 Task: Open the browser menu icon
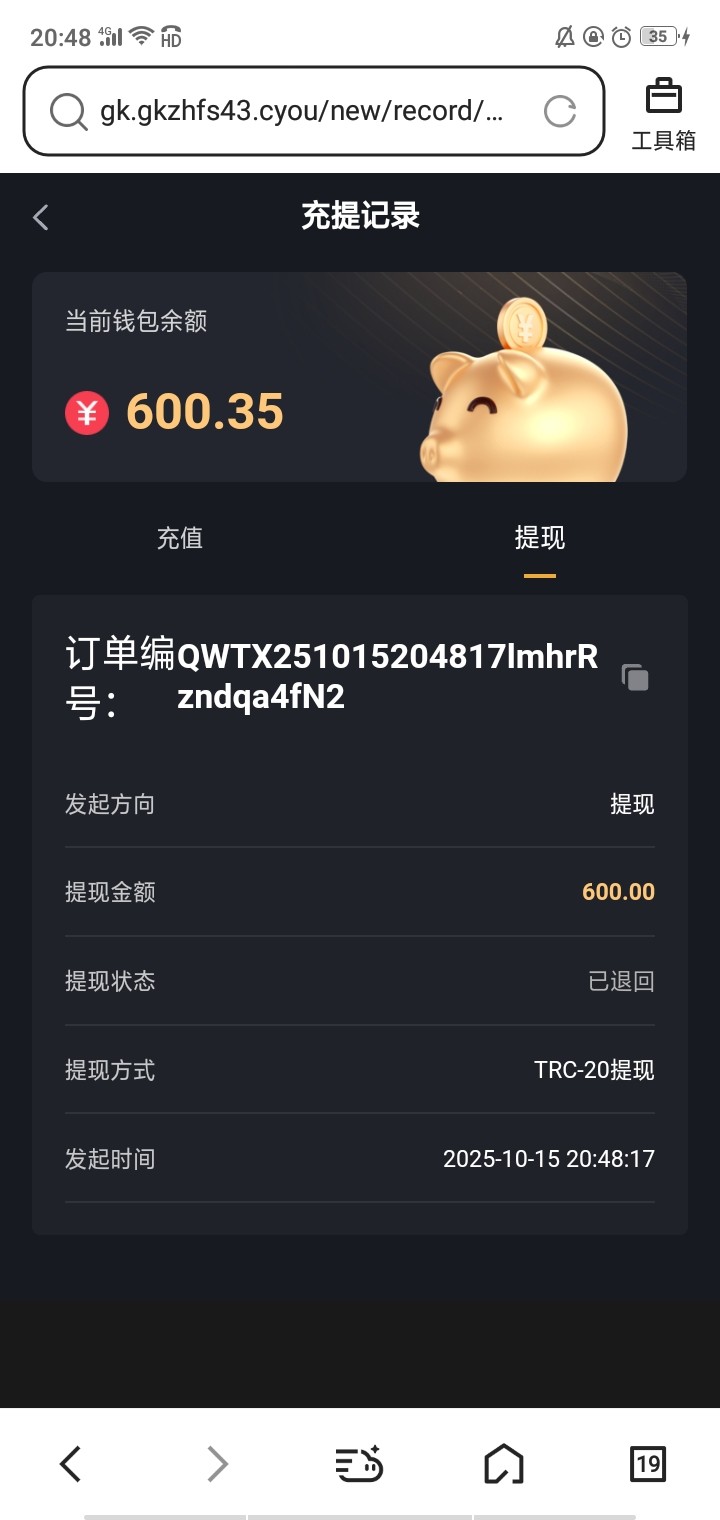359,1465
